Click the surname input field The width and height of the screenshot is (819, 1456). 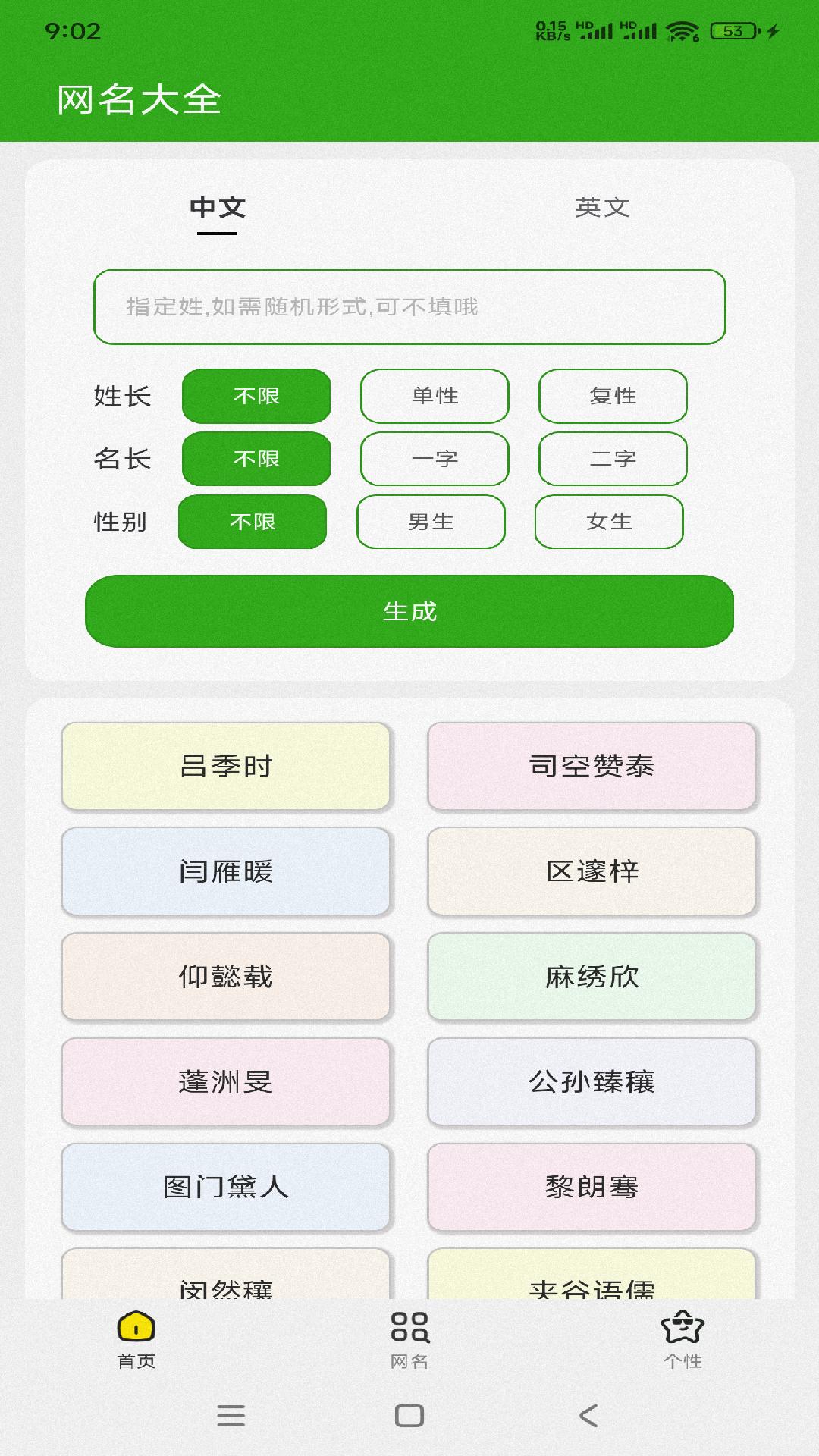tap(409, 307)
